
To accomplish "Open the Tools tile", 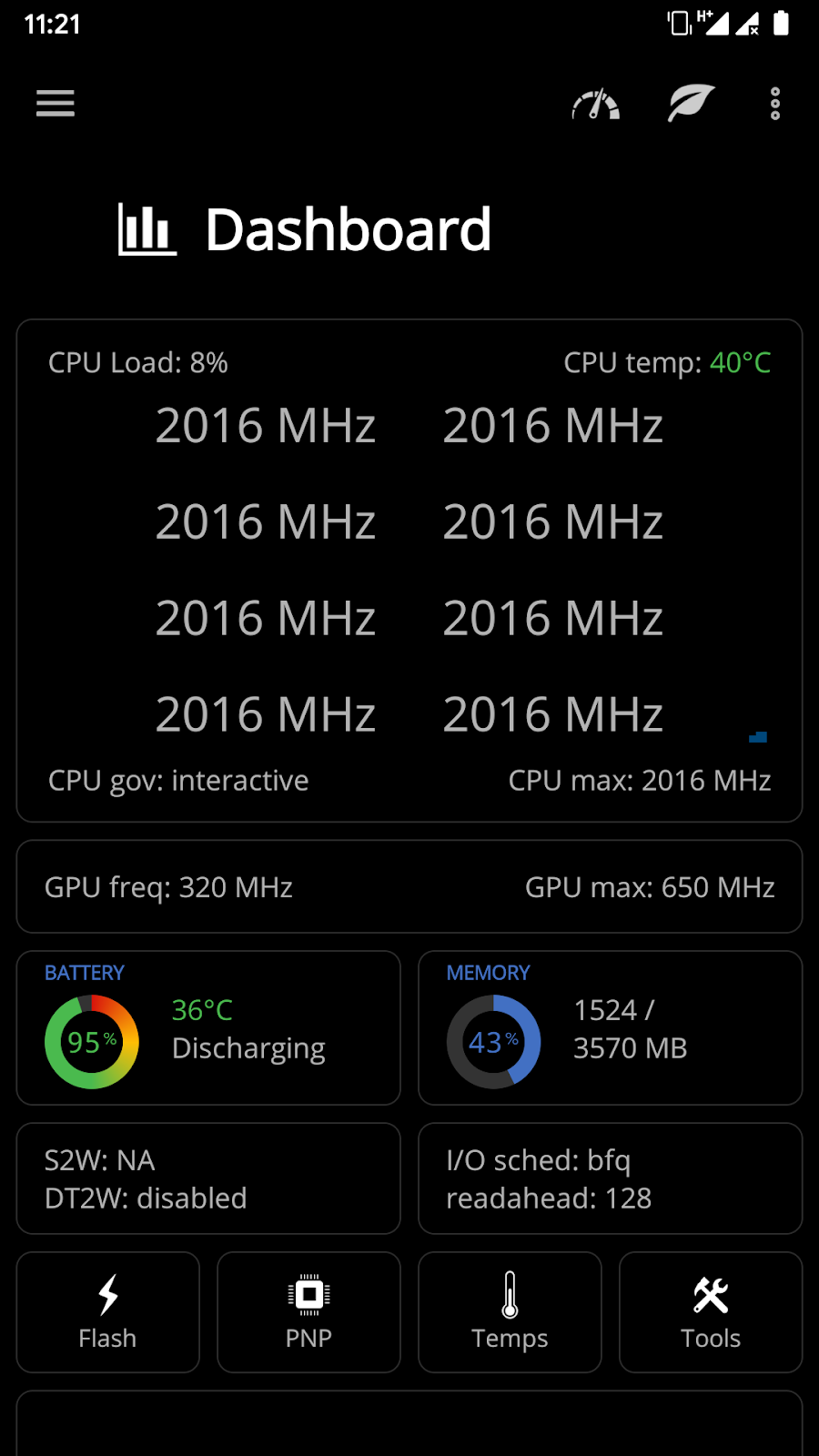I will tap(711, 1311).
